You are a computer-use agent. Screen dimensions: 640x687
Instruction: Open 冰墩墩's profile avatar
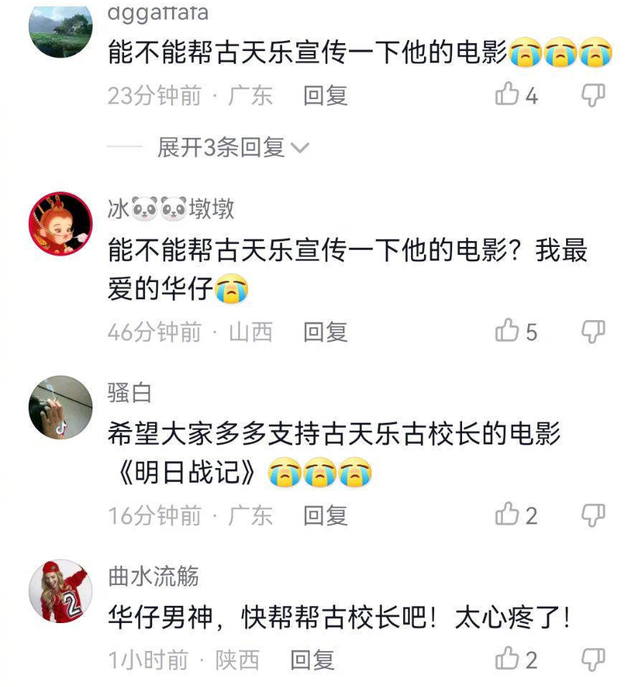tap(60, 223)
